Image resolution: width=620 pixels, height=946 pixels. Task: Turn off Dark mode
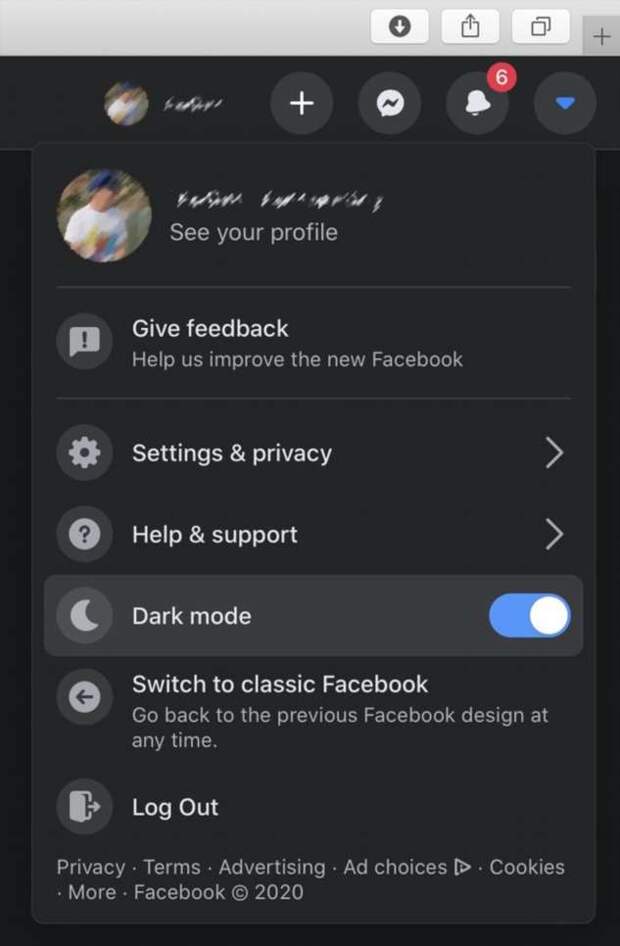[x=530, y=616]
